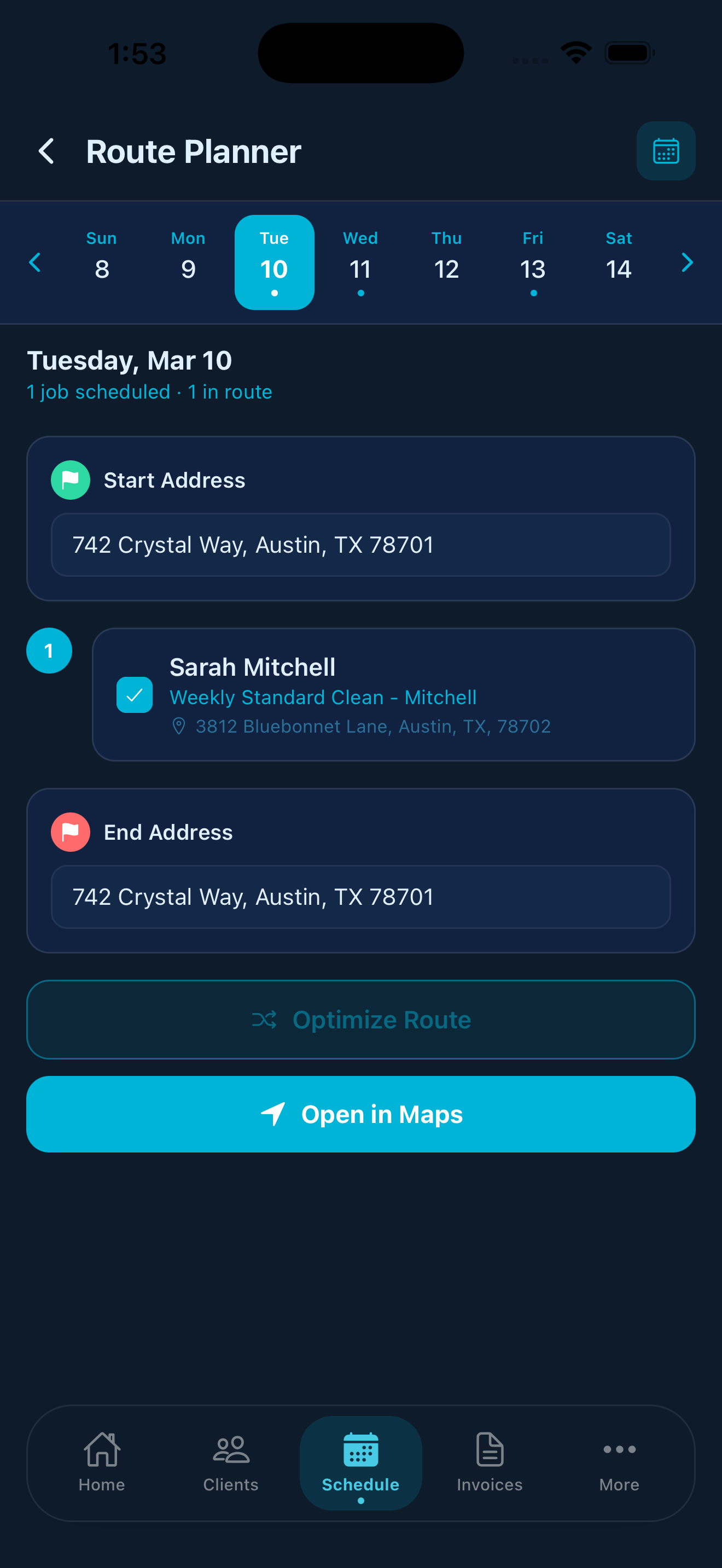Open the More menu

click(x=619, y=1461)
